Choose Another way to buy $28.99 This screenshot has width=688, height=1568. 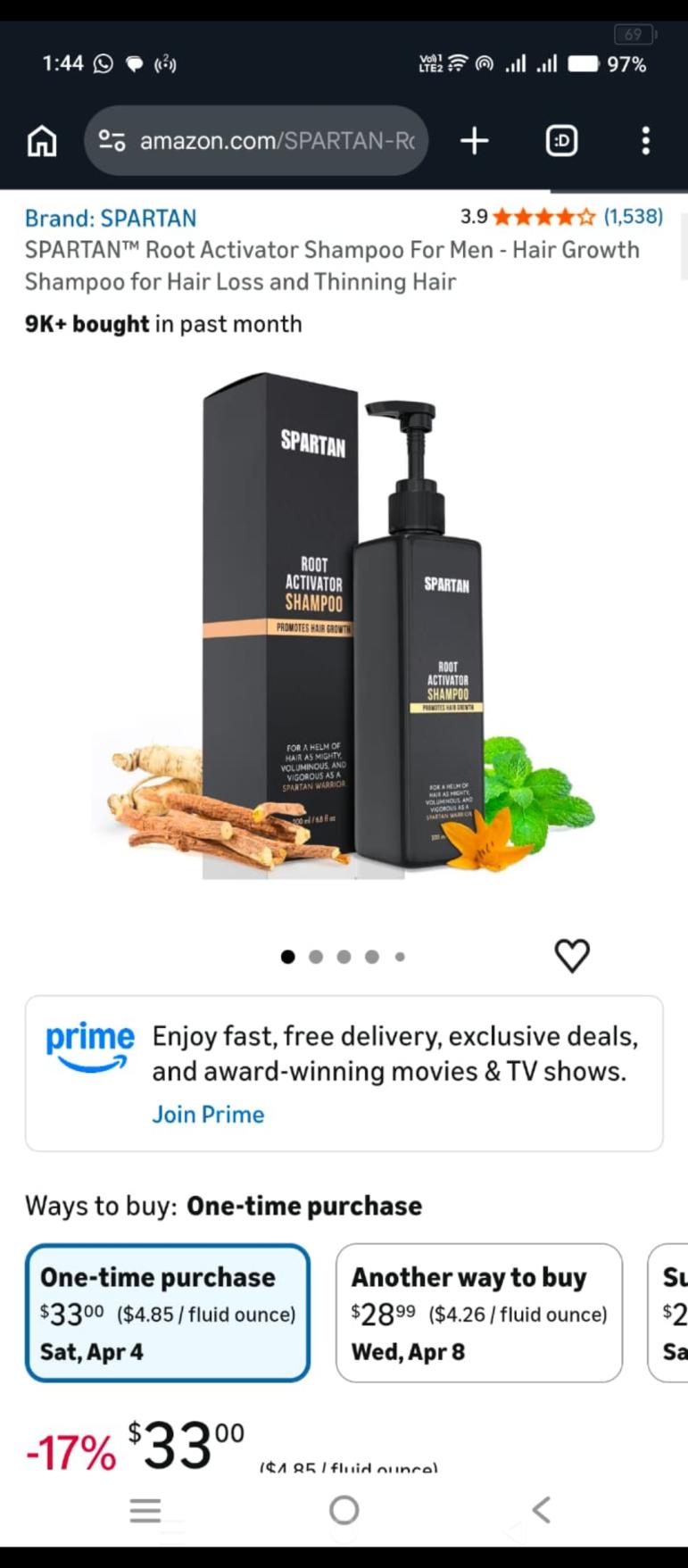478,1313
